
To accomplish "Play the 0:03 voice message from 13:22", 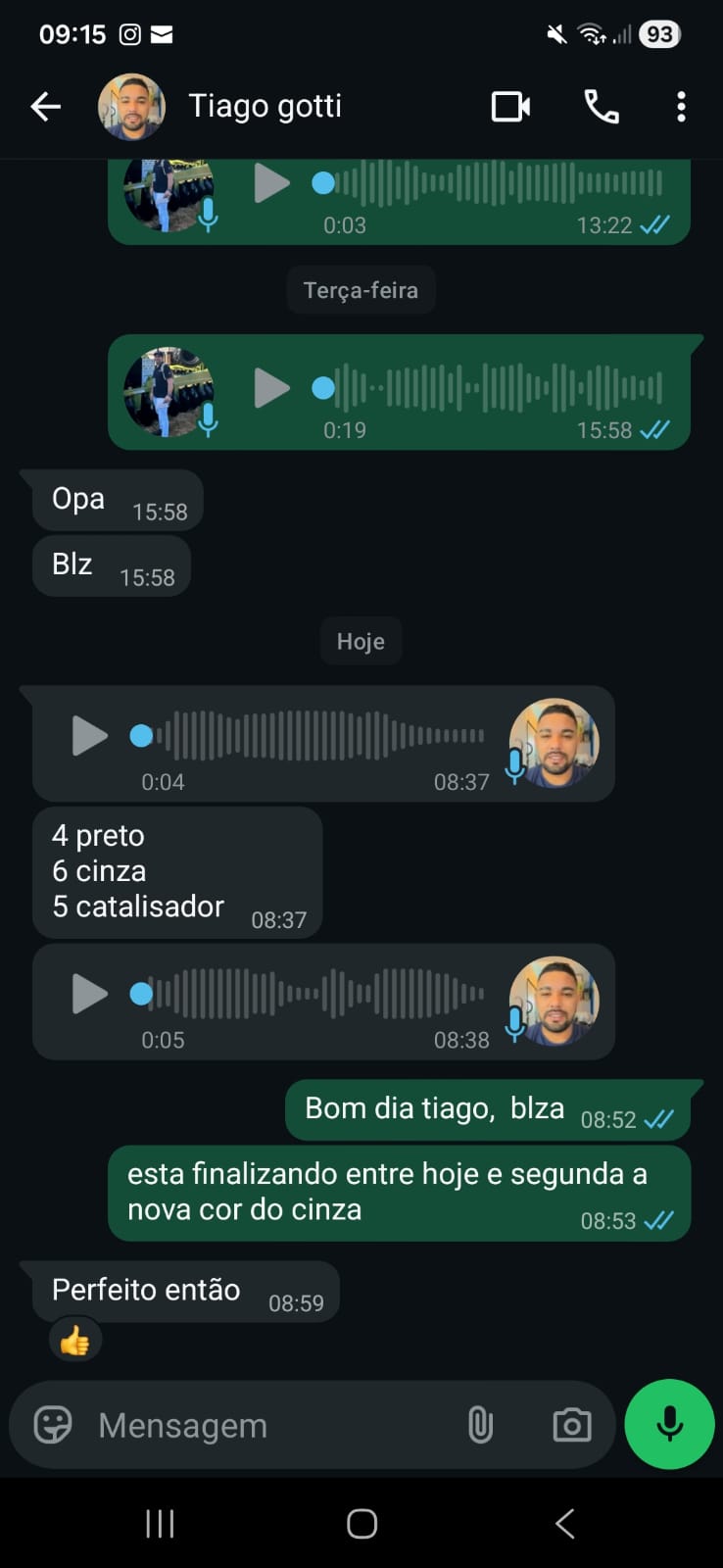I will click(271, 183).
